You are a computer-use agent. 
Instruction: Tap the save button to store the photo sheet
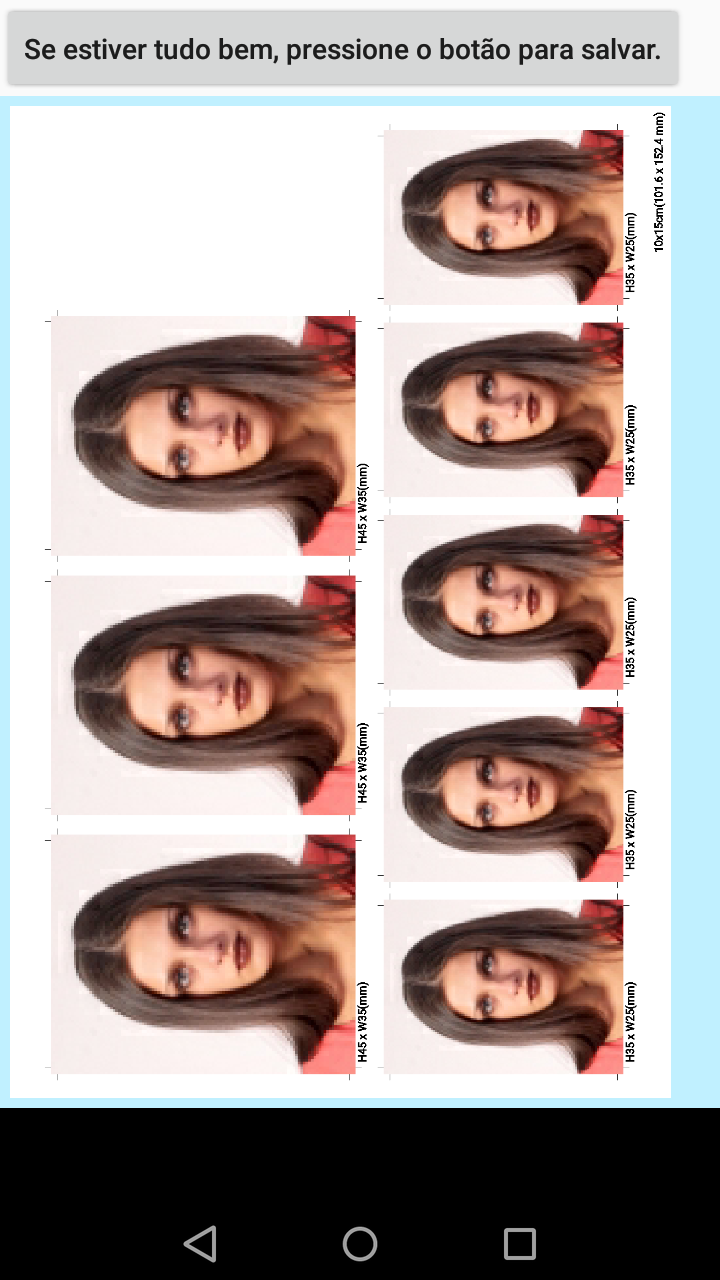pyautogui.click(x=343, y=48)
